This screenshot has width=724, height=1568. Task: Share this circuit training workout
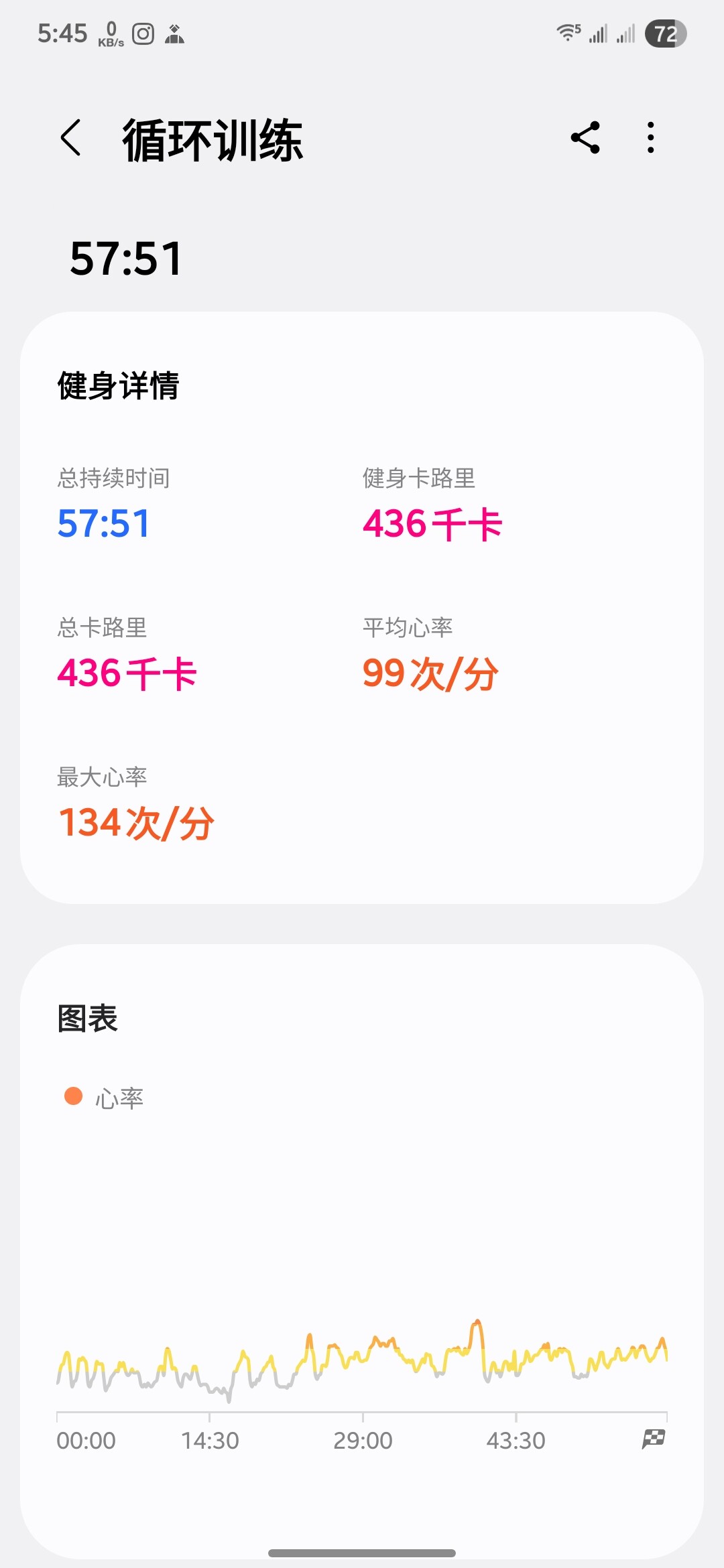tap(585, 138)
